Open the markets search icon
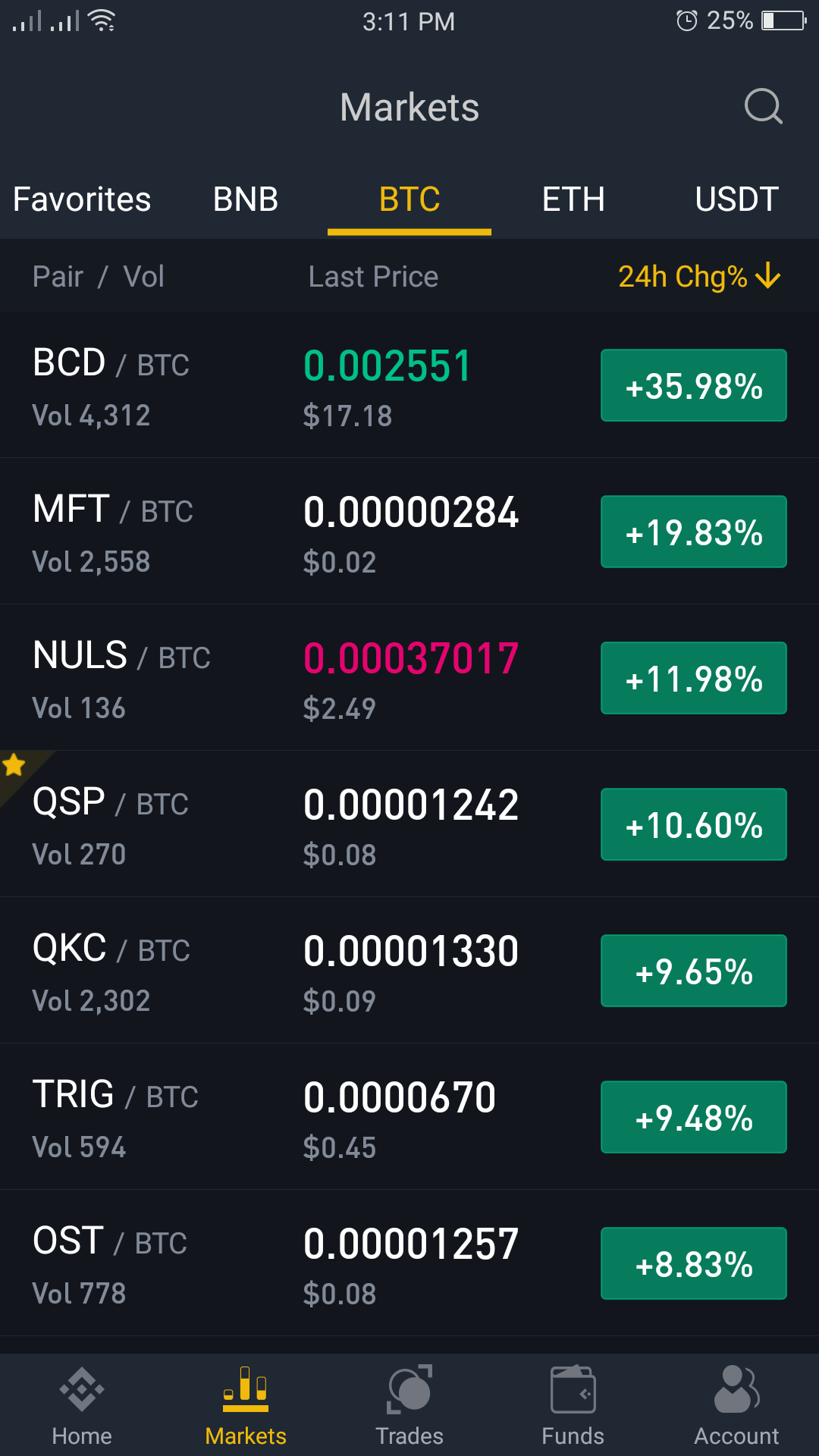 click(x=763, y=107)
